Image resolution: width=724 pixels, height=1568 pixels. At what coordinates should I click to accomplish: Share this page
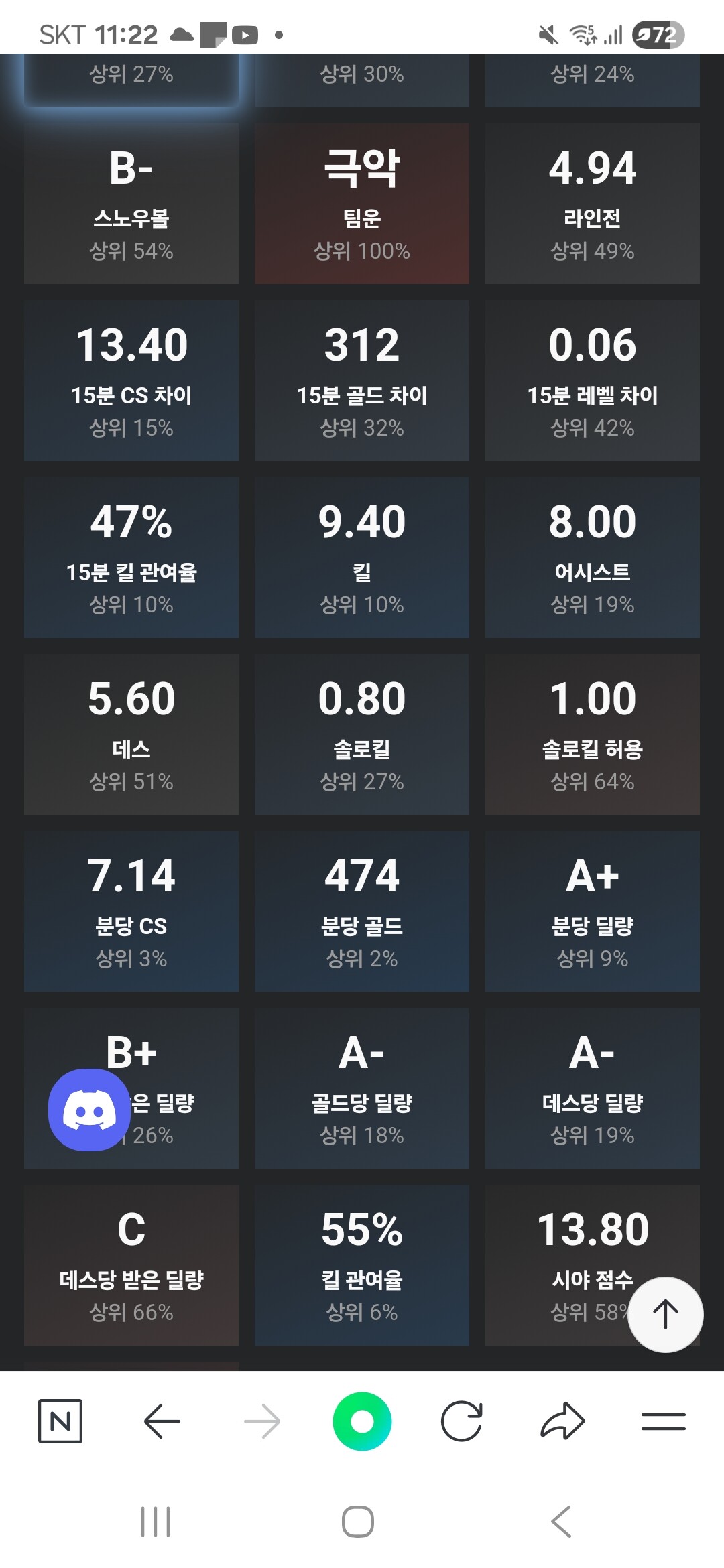(562, 1421)
